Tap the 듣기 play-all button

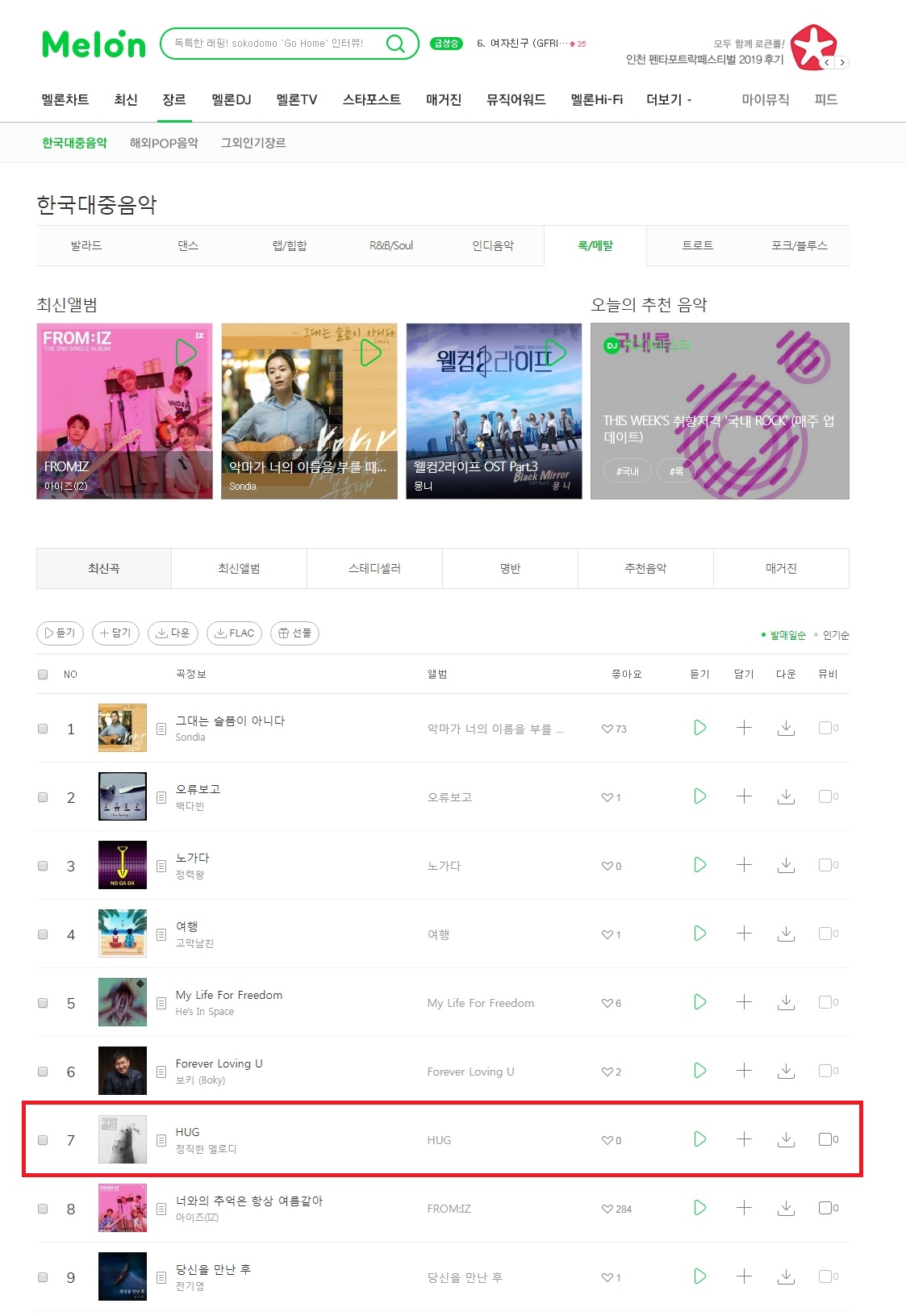[61, 633]
